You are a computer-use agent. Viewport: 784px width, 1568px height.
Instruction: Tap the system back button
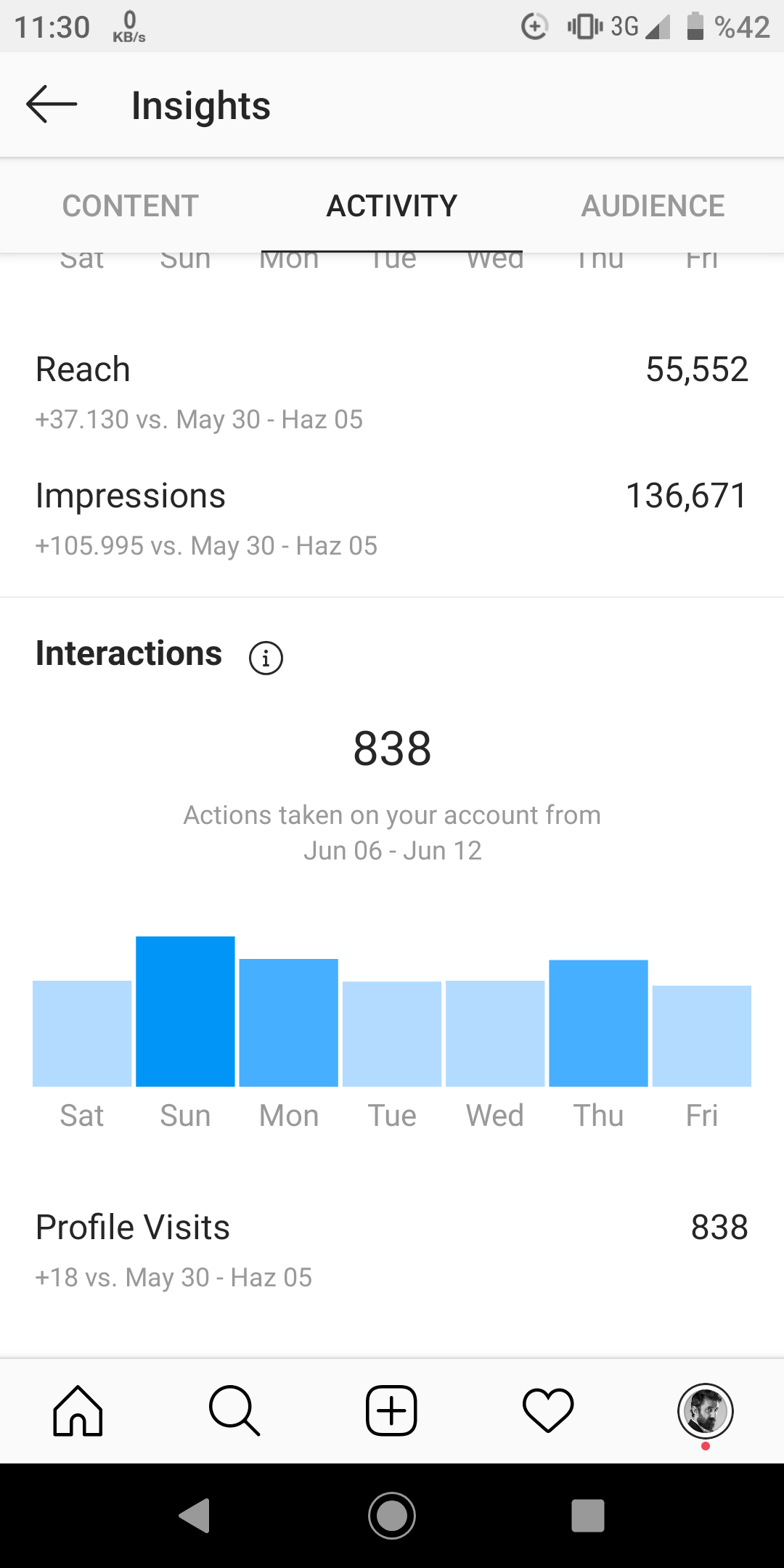click(x=195, y=1516)
